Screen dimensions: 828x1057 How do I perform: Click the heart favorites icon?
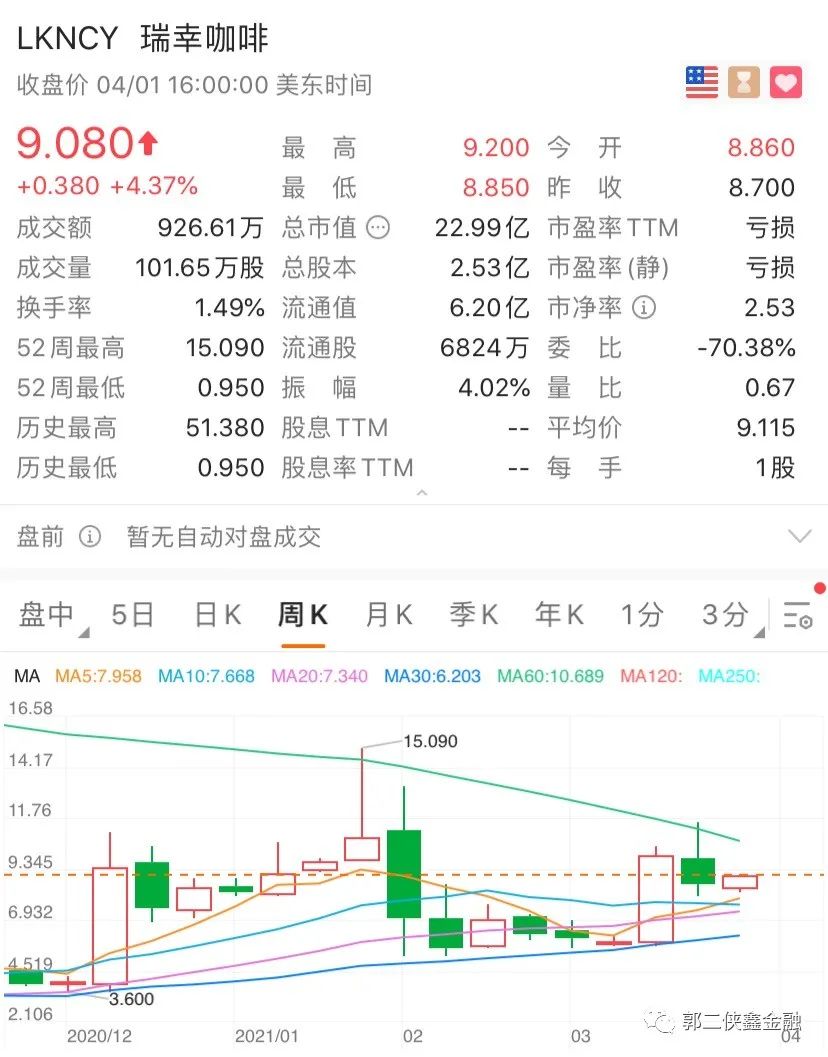pos(784,82)
